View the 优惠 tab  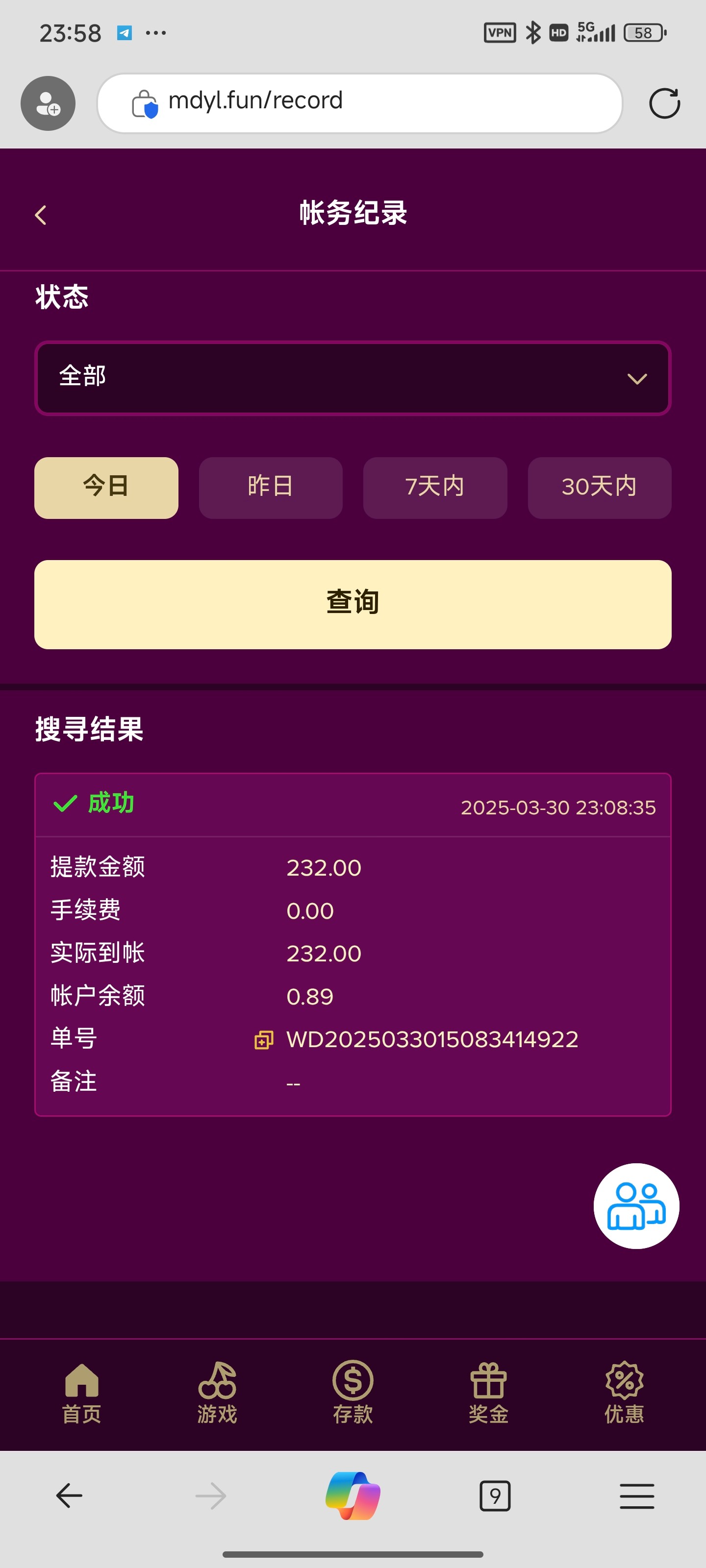coord(624,1393)
